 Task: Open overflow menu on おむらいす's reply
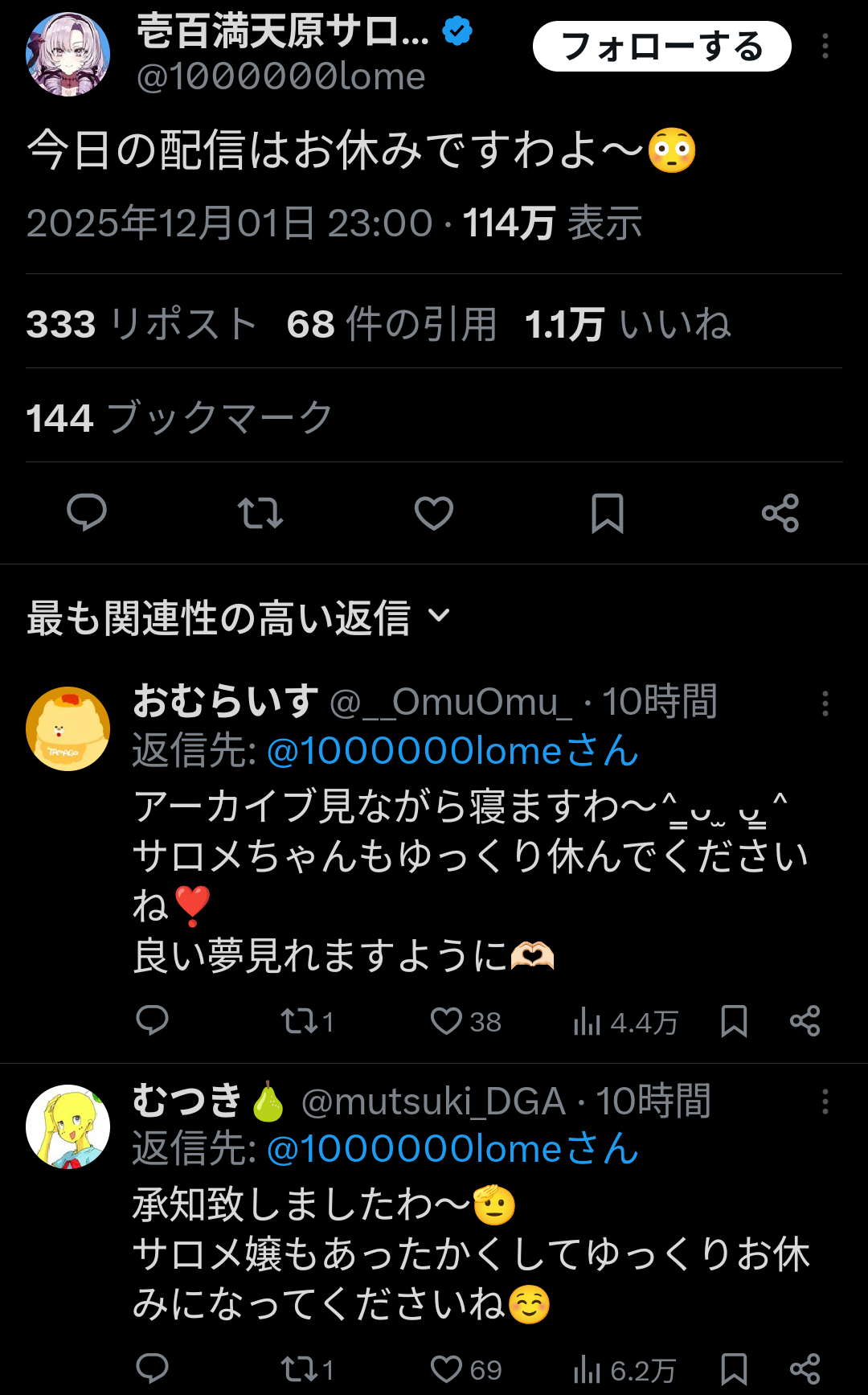(825, 704)
